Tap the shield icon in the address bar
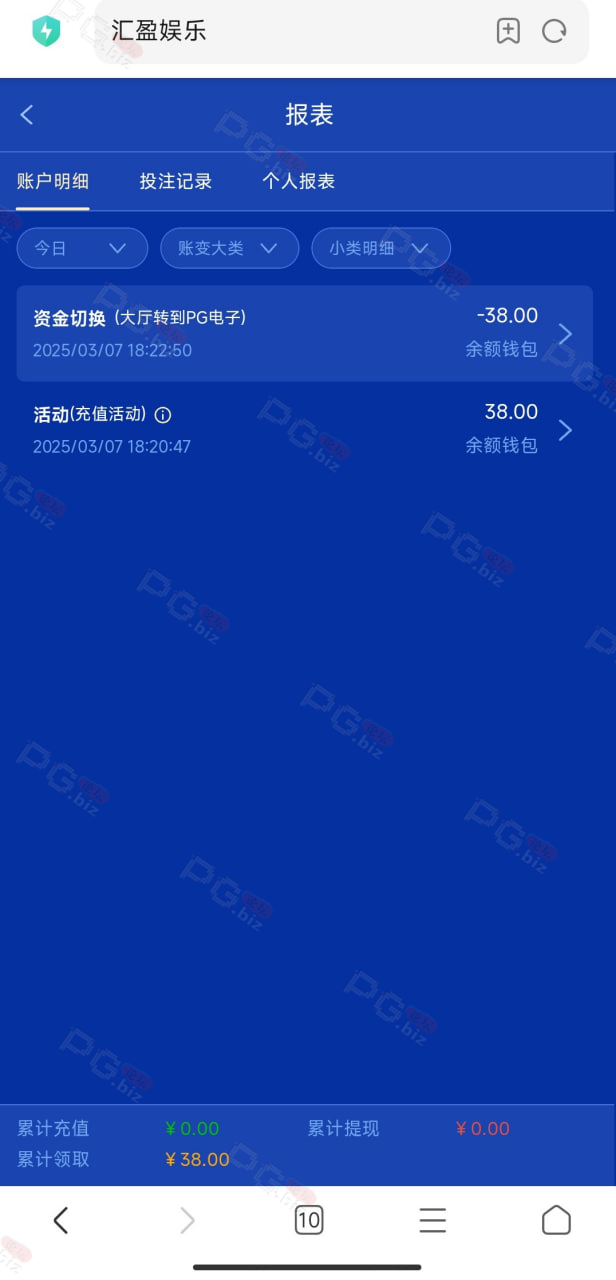Screen dimensions: 616x1280 (x=46, y=31)
